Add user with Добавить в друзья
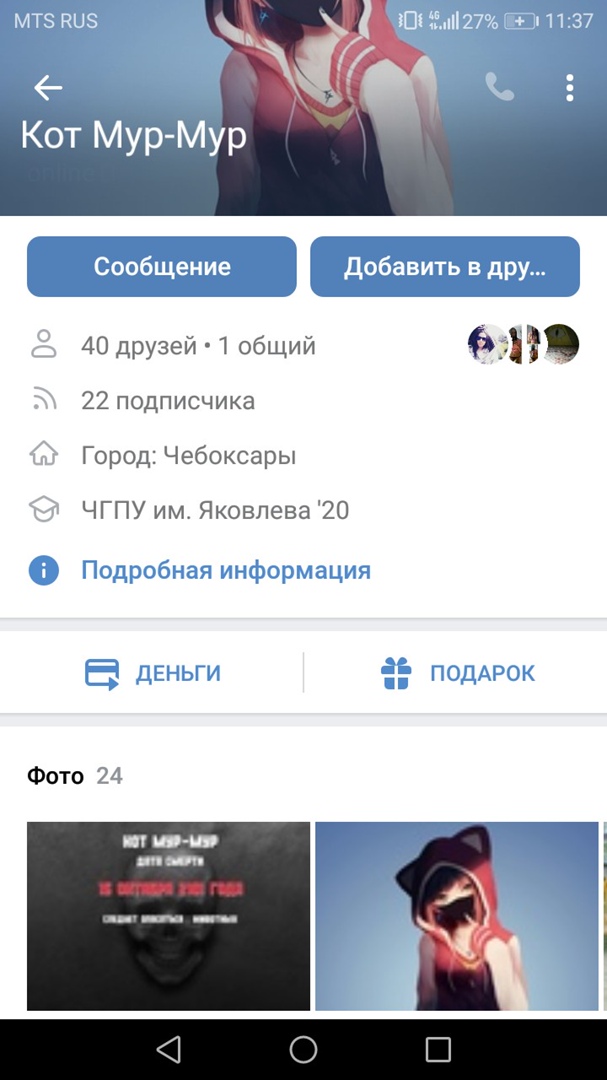This screenshot has width=607, height=1080. [445, 267]
